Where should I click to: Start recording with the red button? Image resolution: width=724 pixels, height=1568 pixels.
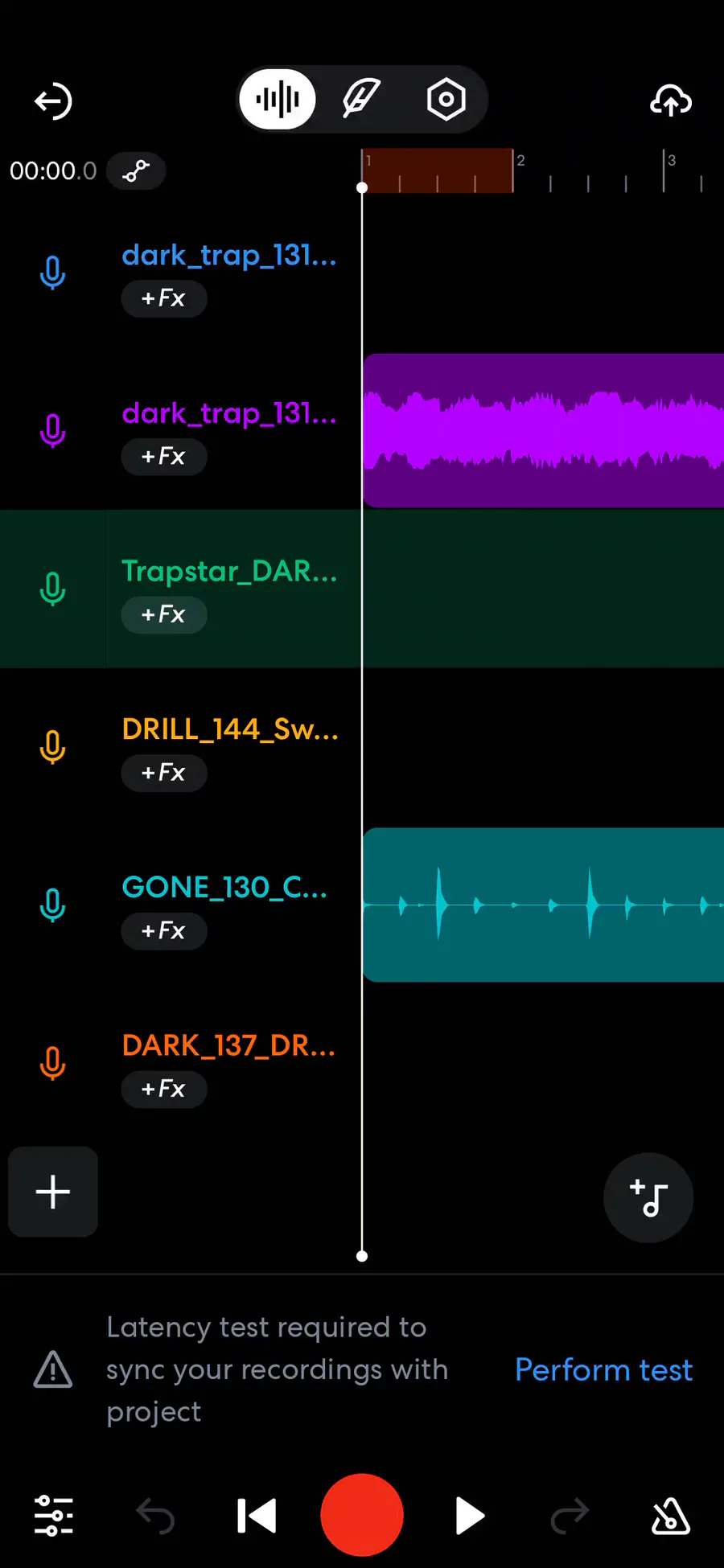[362, 1515]
